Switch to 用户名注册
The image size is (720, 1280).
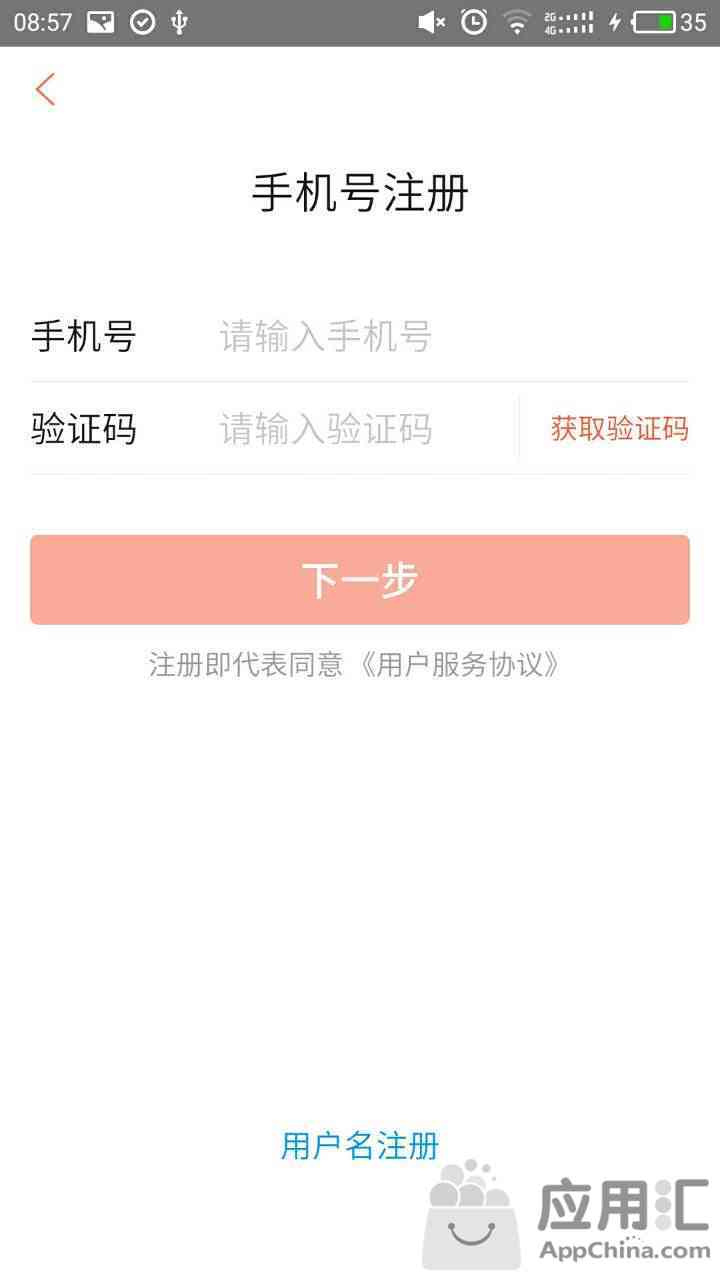(x=360, y=1145)
